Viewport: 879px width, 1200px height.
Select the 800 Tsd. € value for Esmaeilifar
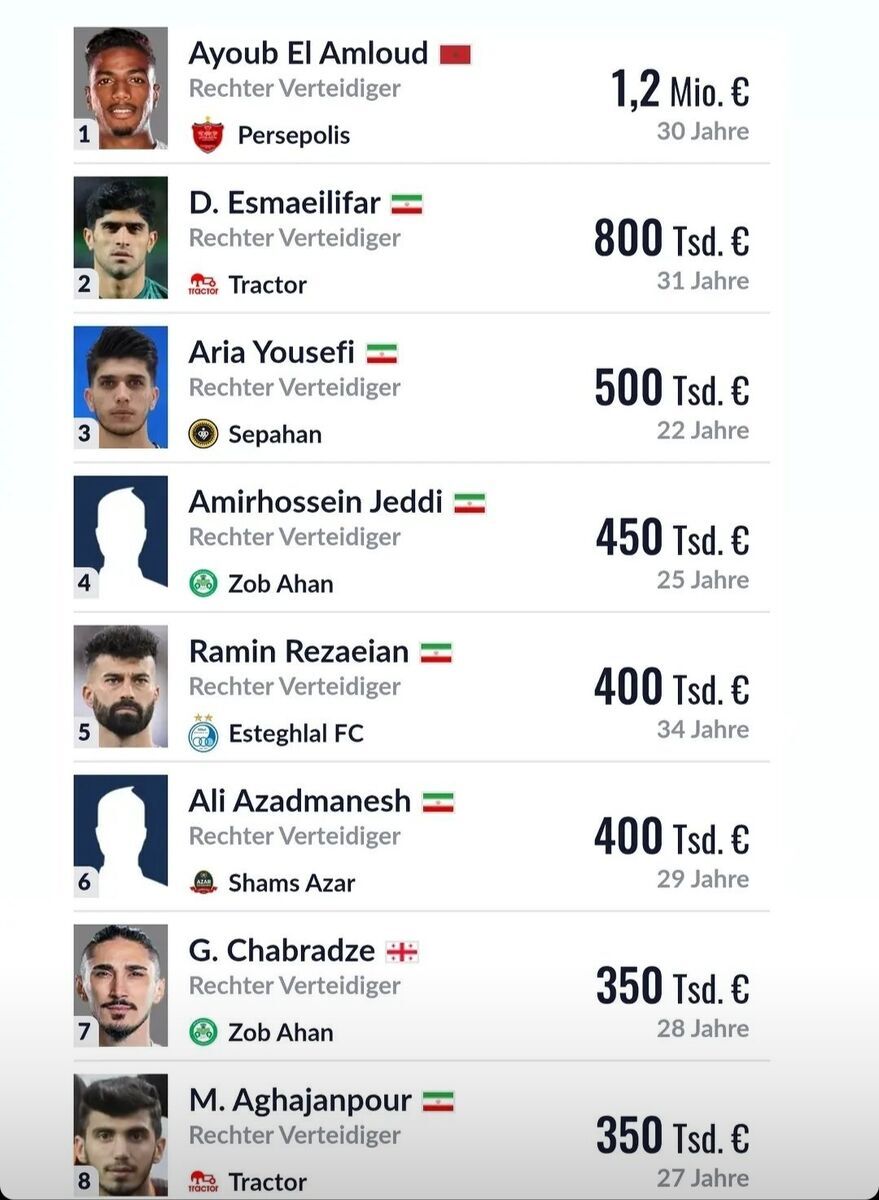coord(668,239)
